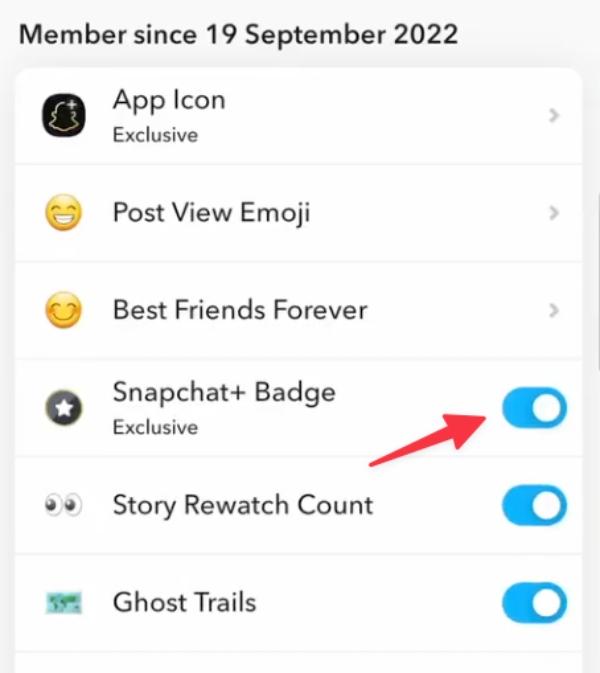Turn off the Snapchat+ Badge switch
Image resolution: width=600 pixels, height=673 pixels.
(533, 408)
